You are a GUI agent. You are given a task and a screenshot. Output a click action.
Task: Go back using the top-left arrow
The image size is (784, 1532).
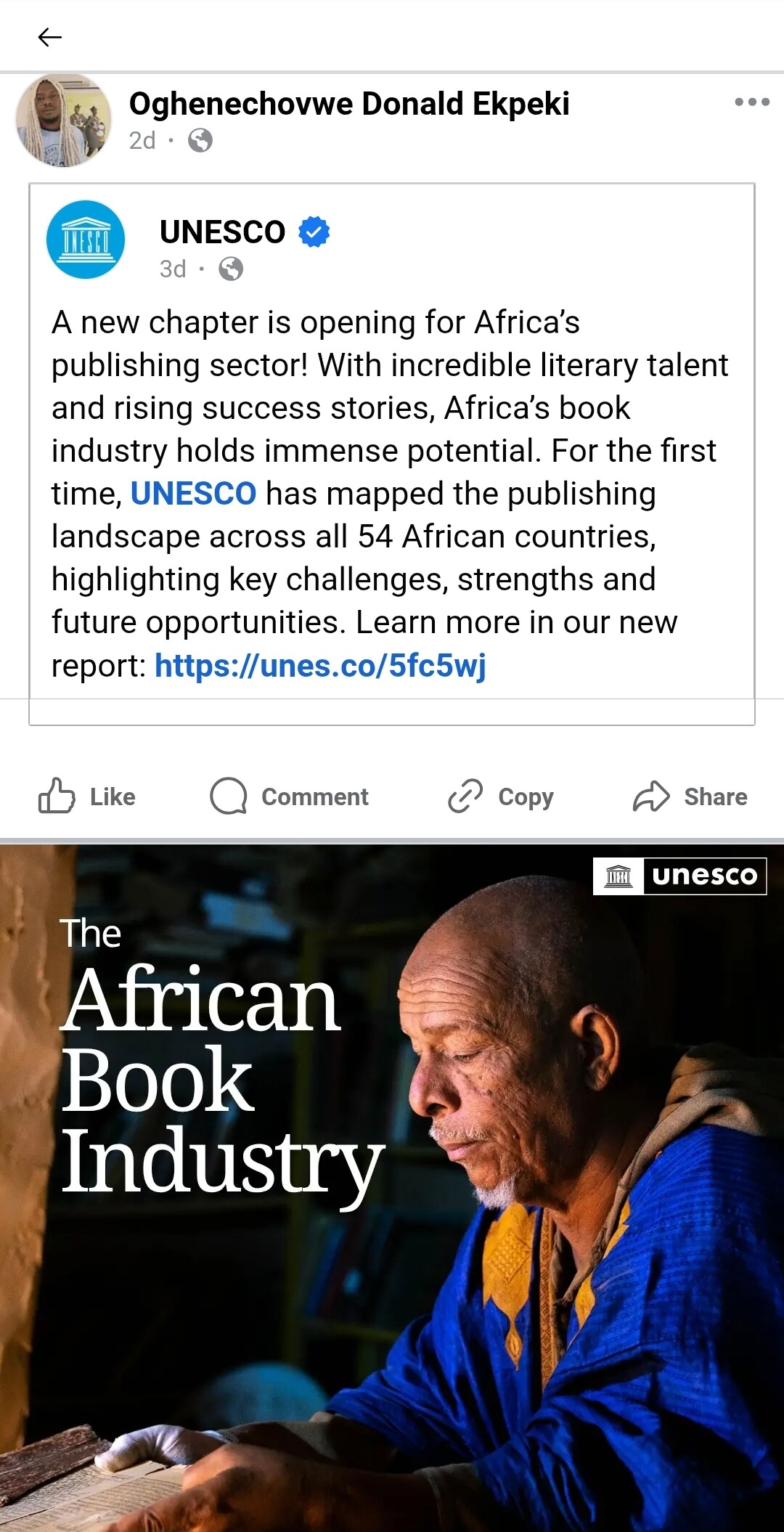pyautogui.click(x=49, y=36)
